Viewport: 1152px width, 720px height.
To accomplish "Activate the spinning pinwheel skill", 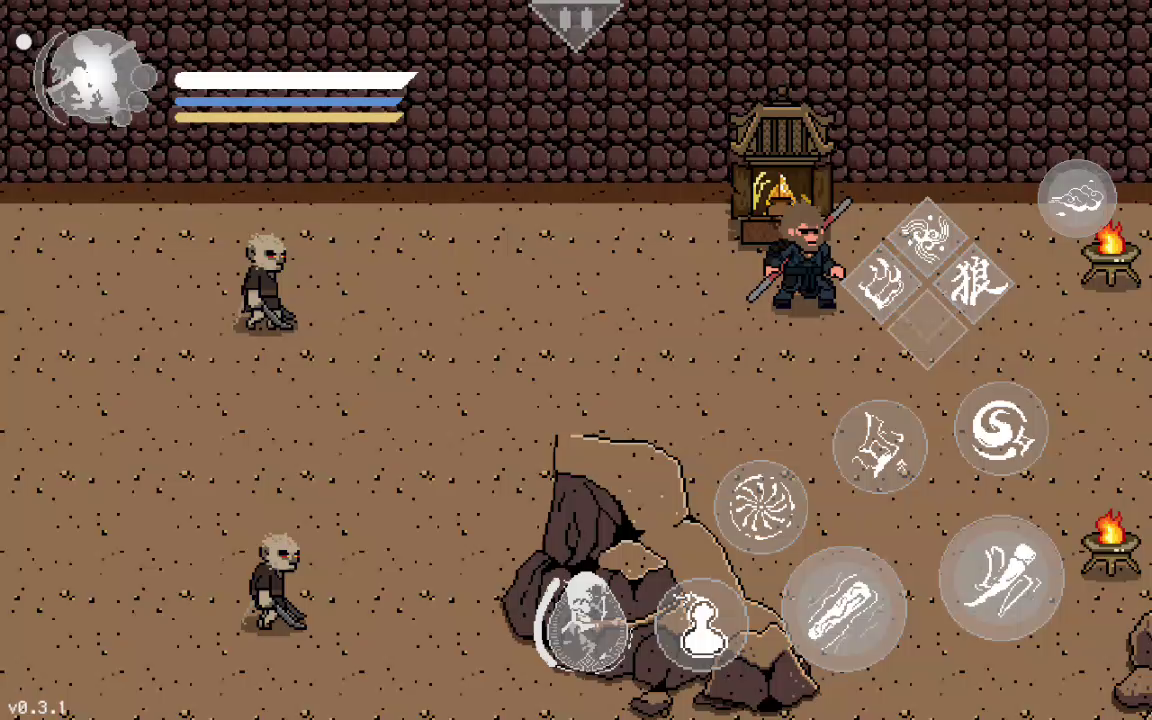I will point(761,507).
